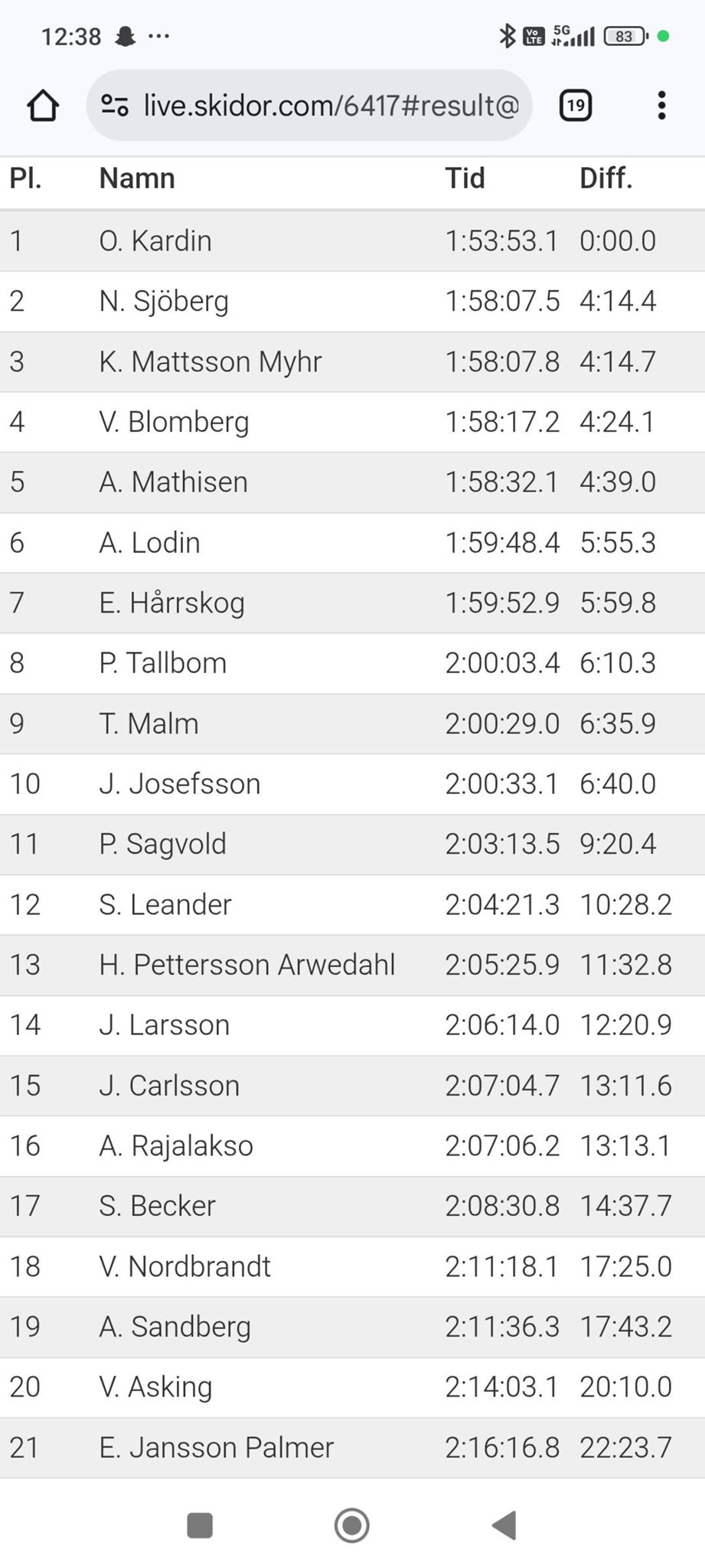705x1568 pixels.
Task: Open the recent apps view
Action: coord(200,1525)
